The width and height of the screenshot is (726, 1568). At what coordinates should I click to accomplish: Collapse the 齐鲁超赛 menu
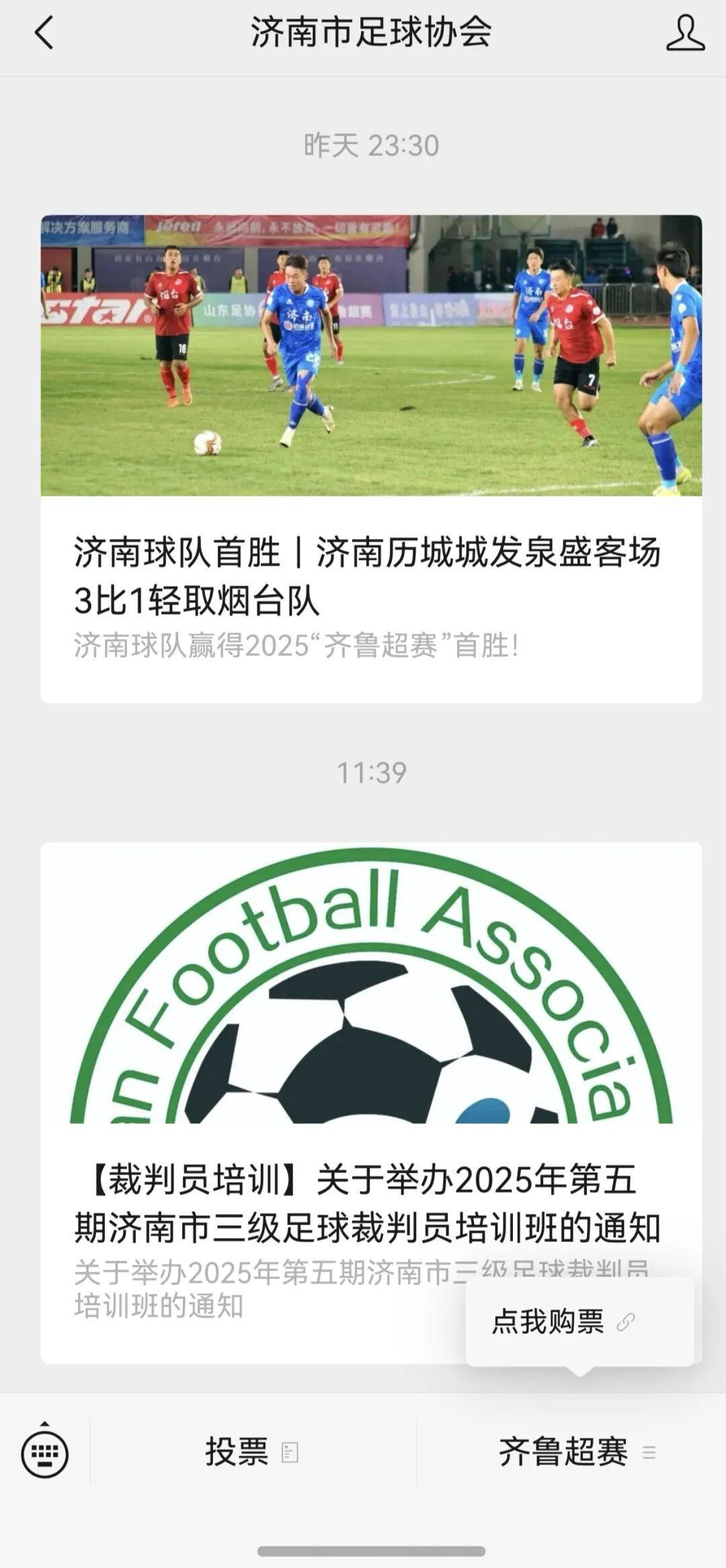pyautogui.click(x=575, y=1452)
